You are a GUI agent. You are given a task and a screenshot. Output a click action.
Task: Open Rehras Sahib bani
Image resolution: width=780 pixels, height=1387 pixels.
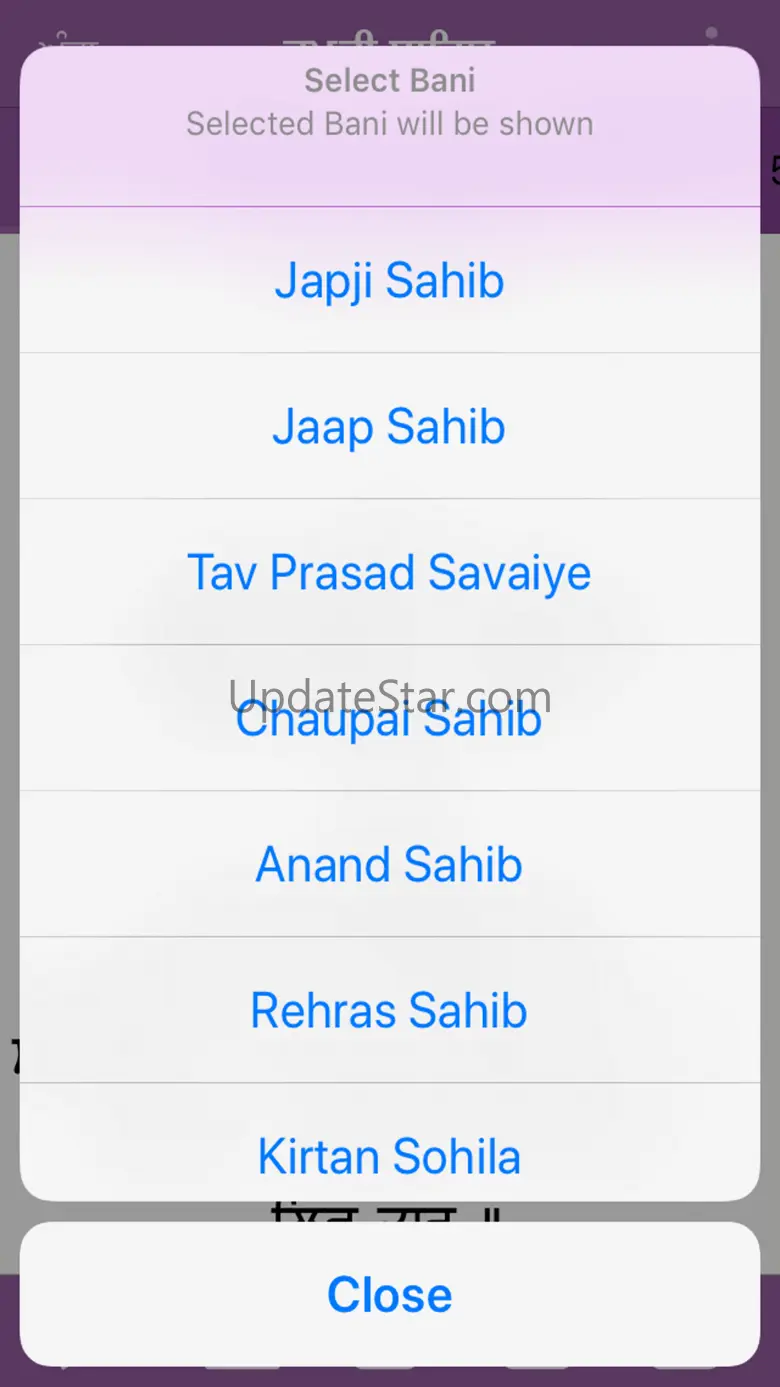389,1011
